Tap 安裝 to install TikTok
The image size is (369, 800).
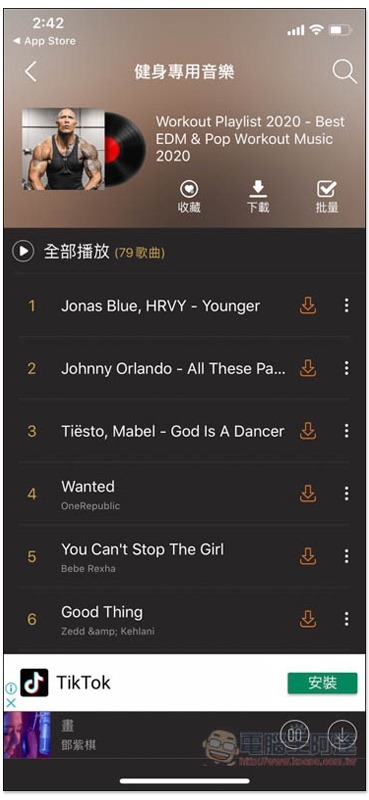[x=322, y=683]
